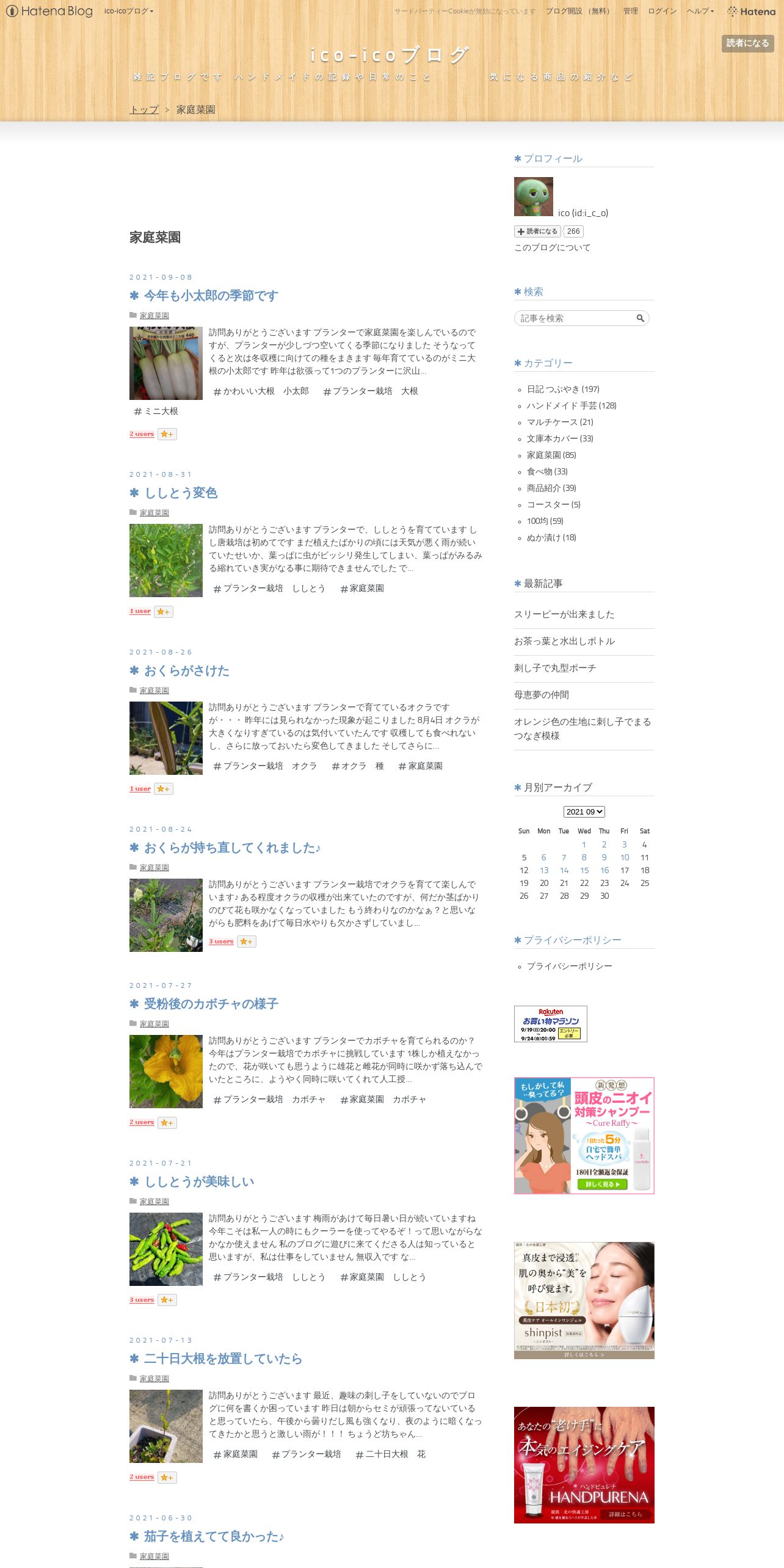Open the article 今年も小太郎の季節です
This screenshot has width=784, height=1568.
[x=211, y=296]
